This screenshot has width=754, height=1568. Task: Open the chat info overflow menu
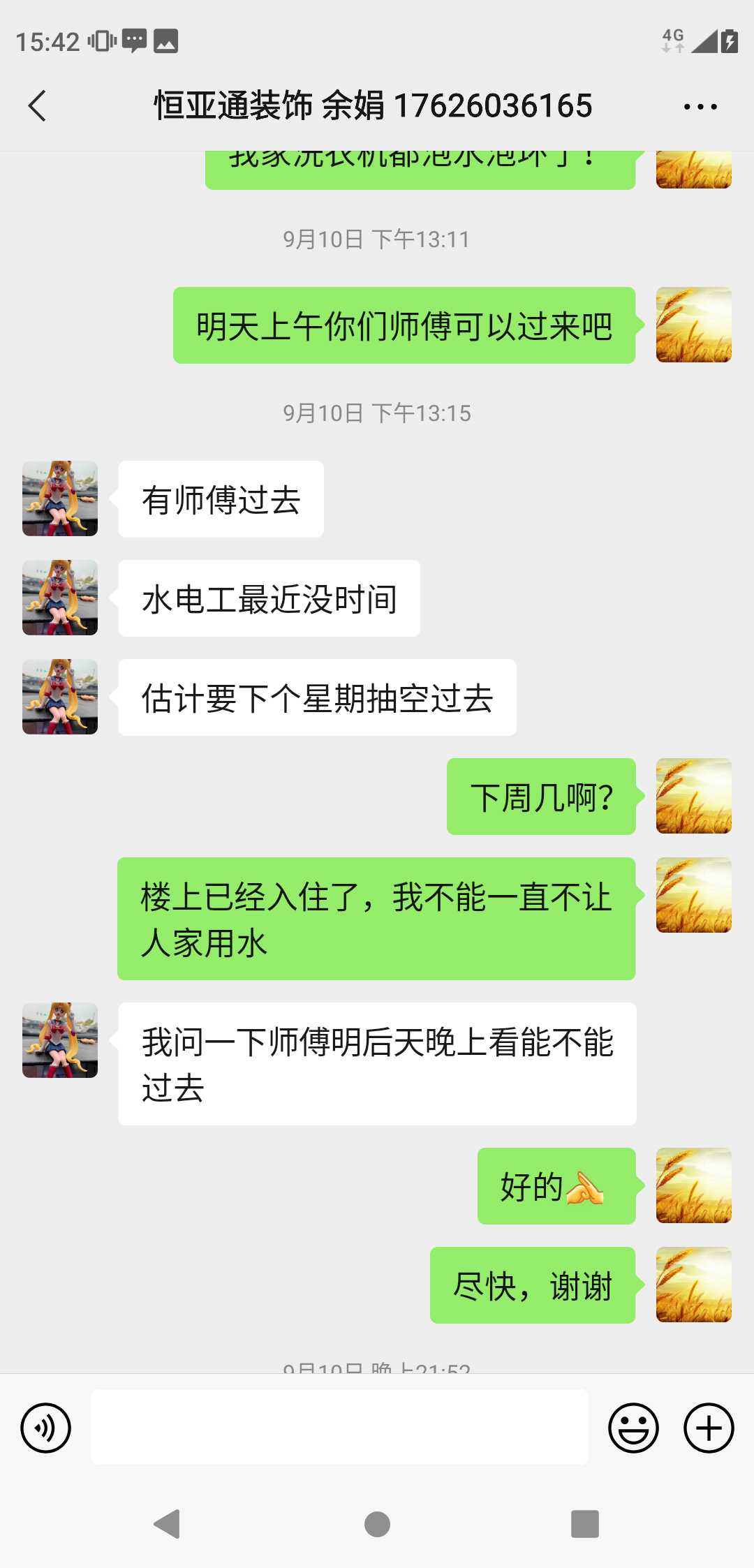pos(700,107)
